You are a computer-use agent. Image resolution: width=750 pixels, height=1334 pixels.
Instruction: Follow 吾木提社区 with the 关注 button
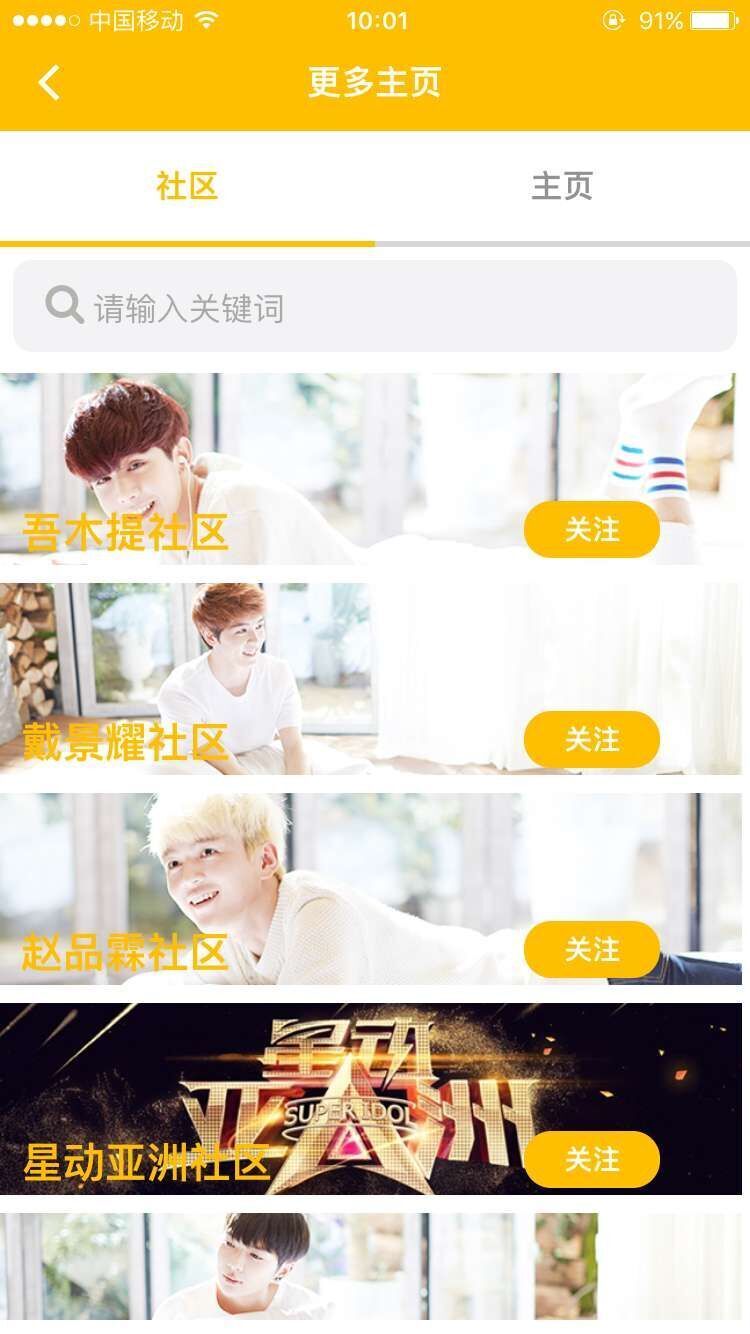[x=591, y=529]
